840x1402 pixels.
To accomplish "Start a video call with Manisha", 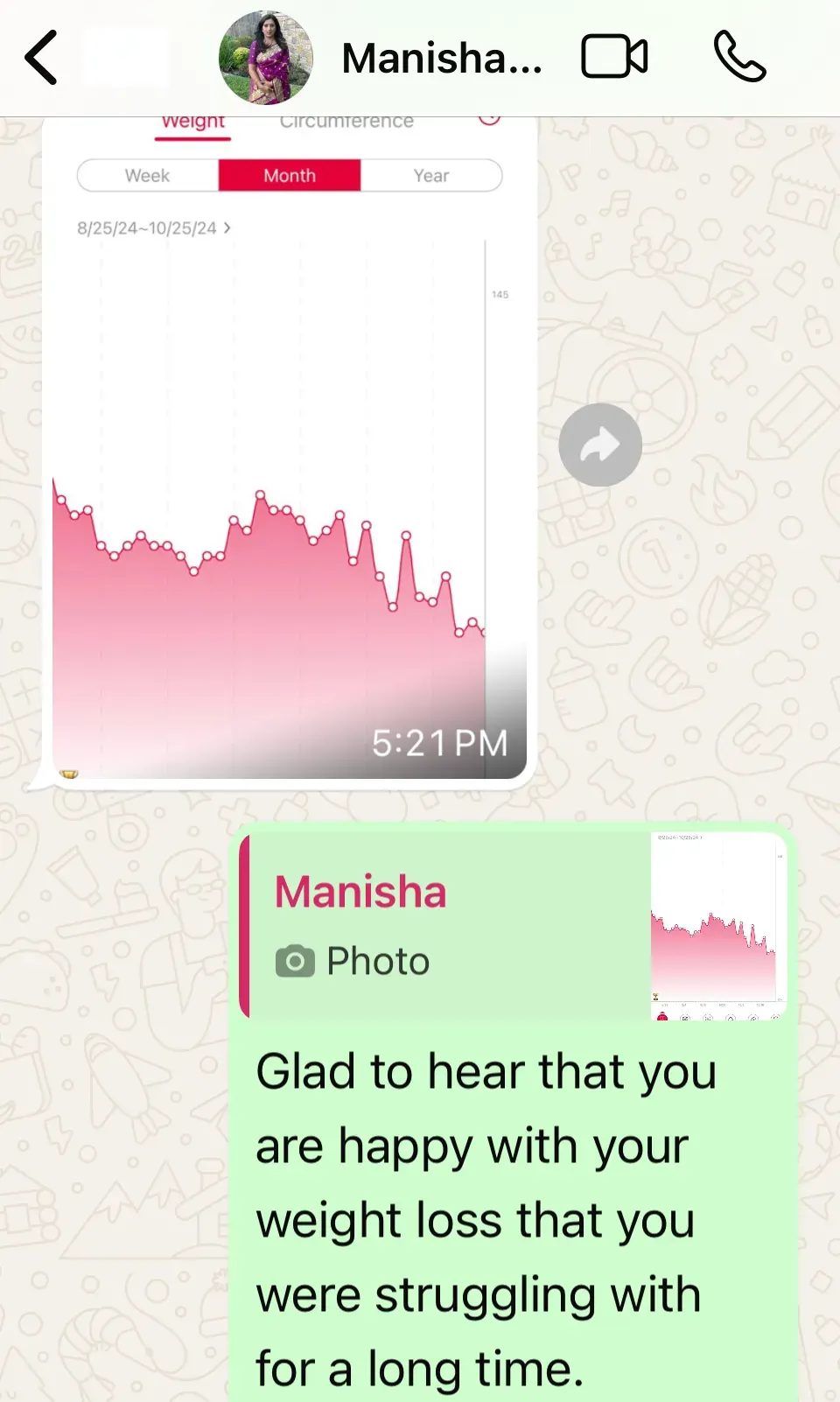I will point(614,58).
